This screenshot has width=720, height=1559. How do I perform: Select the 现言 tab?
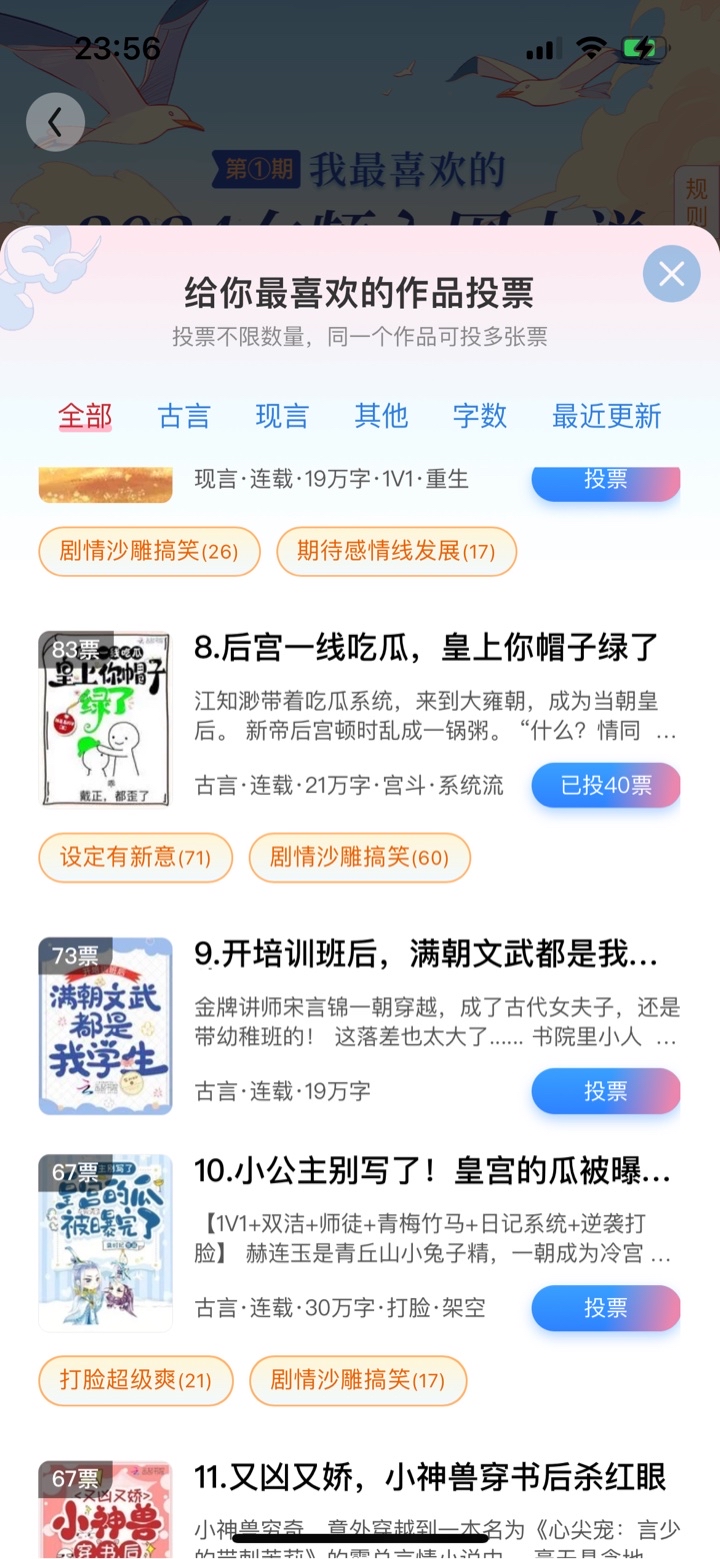click(x=282, y=416)
